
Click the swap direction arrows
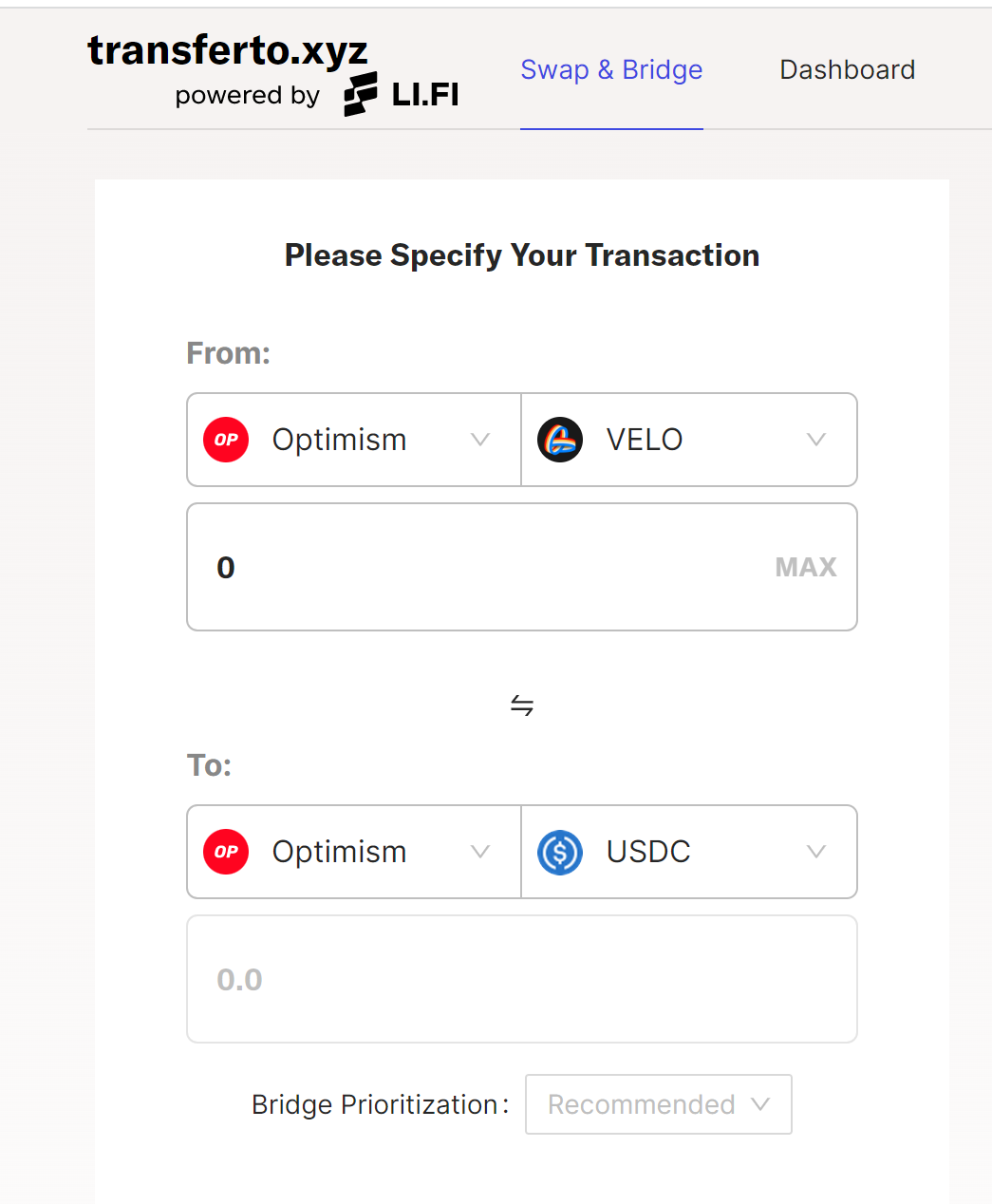[x=521, y=705]
